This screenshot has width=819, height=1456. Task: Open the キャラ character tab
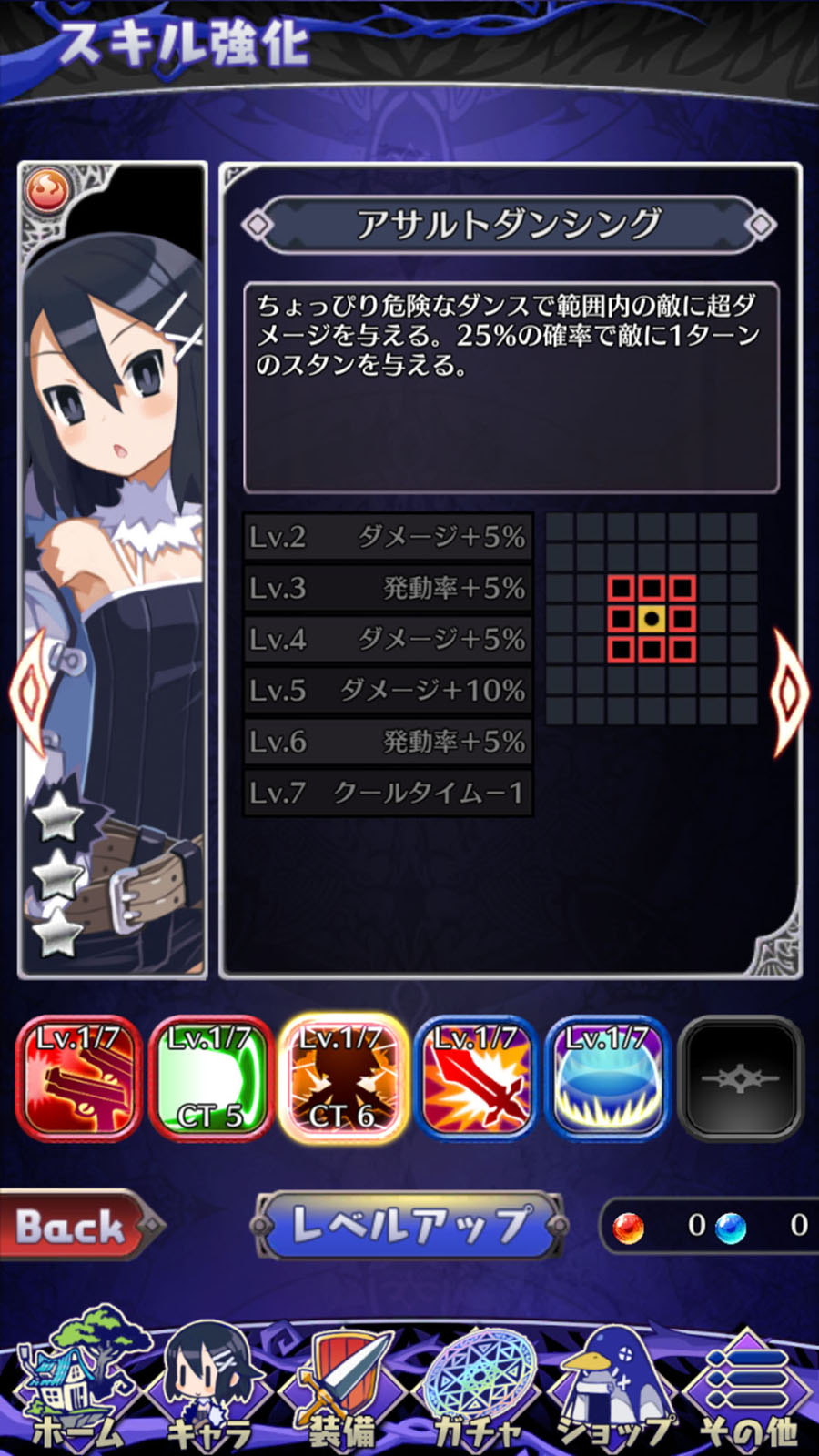coord(207,1383)
